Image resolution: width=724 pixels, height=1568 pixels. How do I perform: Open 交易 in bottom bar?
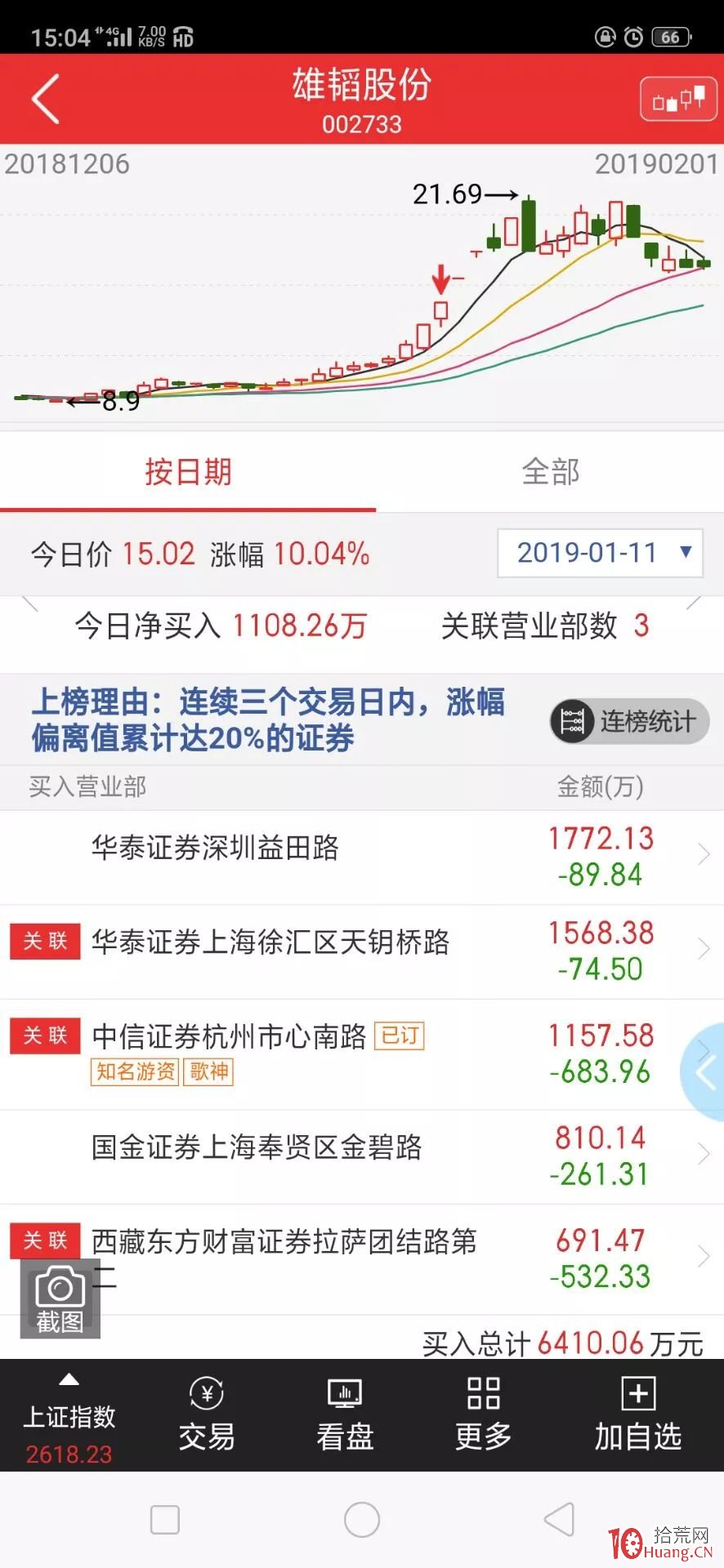click(x=207, y=1417)
